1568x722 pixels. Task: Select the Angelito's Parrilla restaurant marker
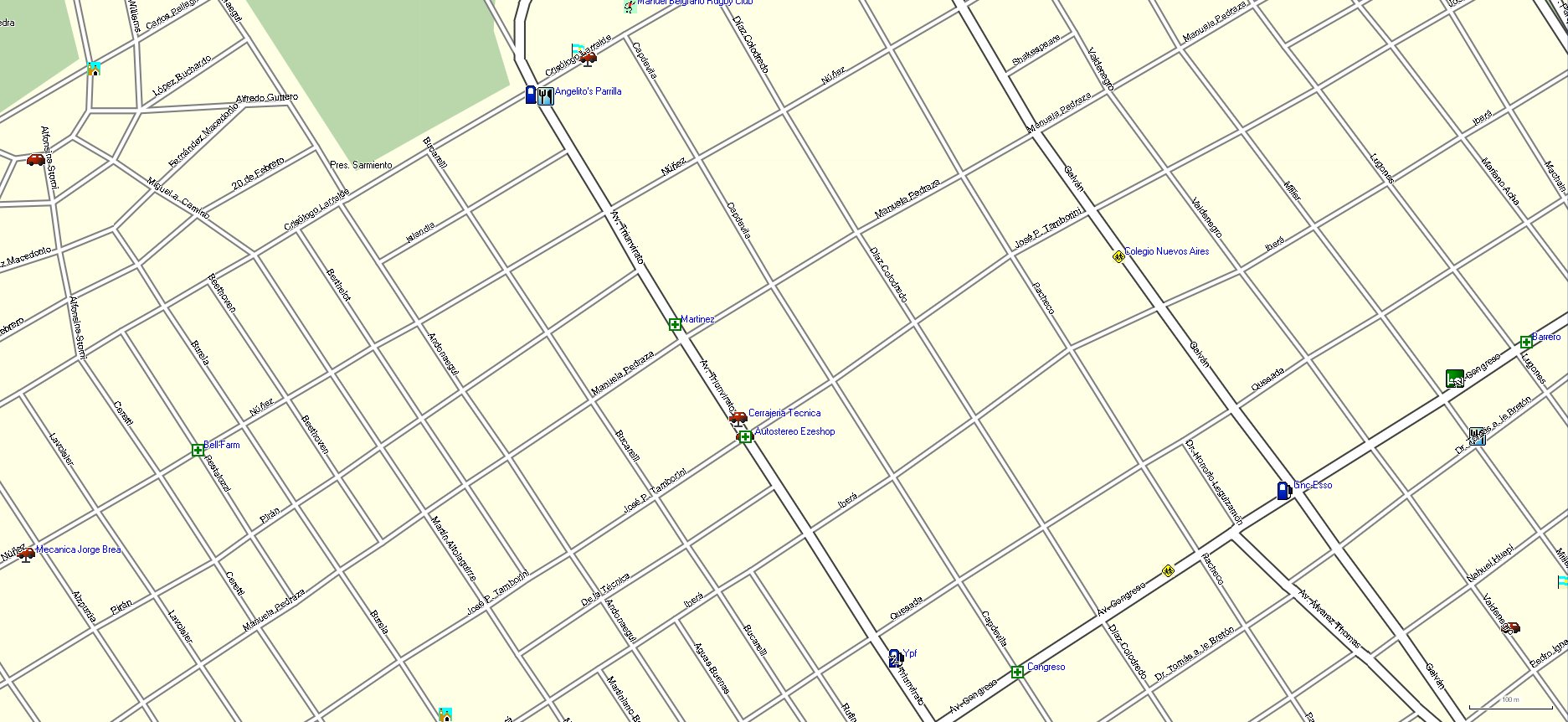pos(546,95)
